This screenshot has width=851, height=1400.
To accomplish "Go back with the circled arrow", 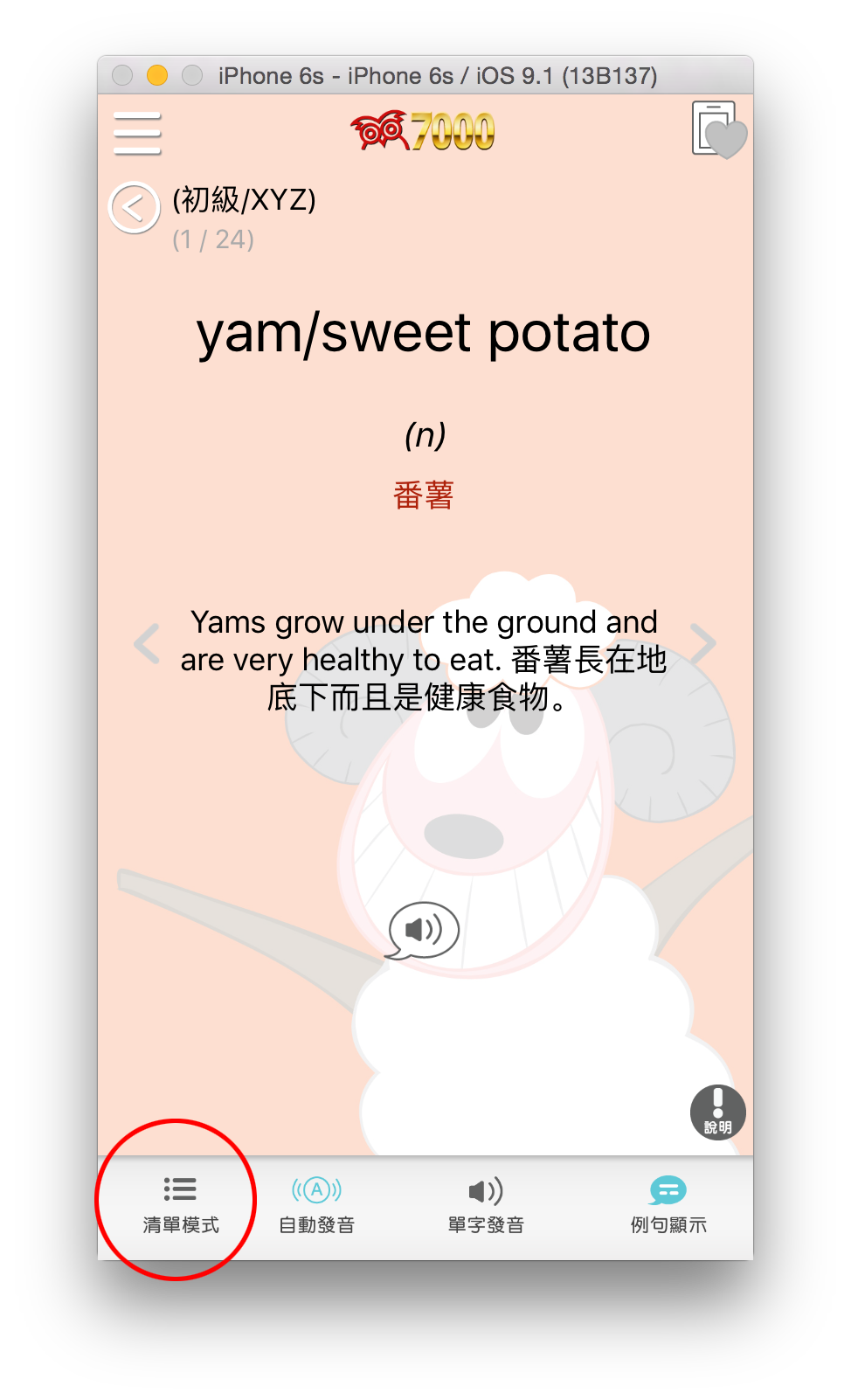I will tap(134, 208).
